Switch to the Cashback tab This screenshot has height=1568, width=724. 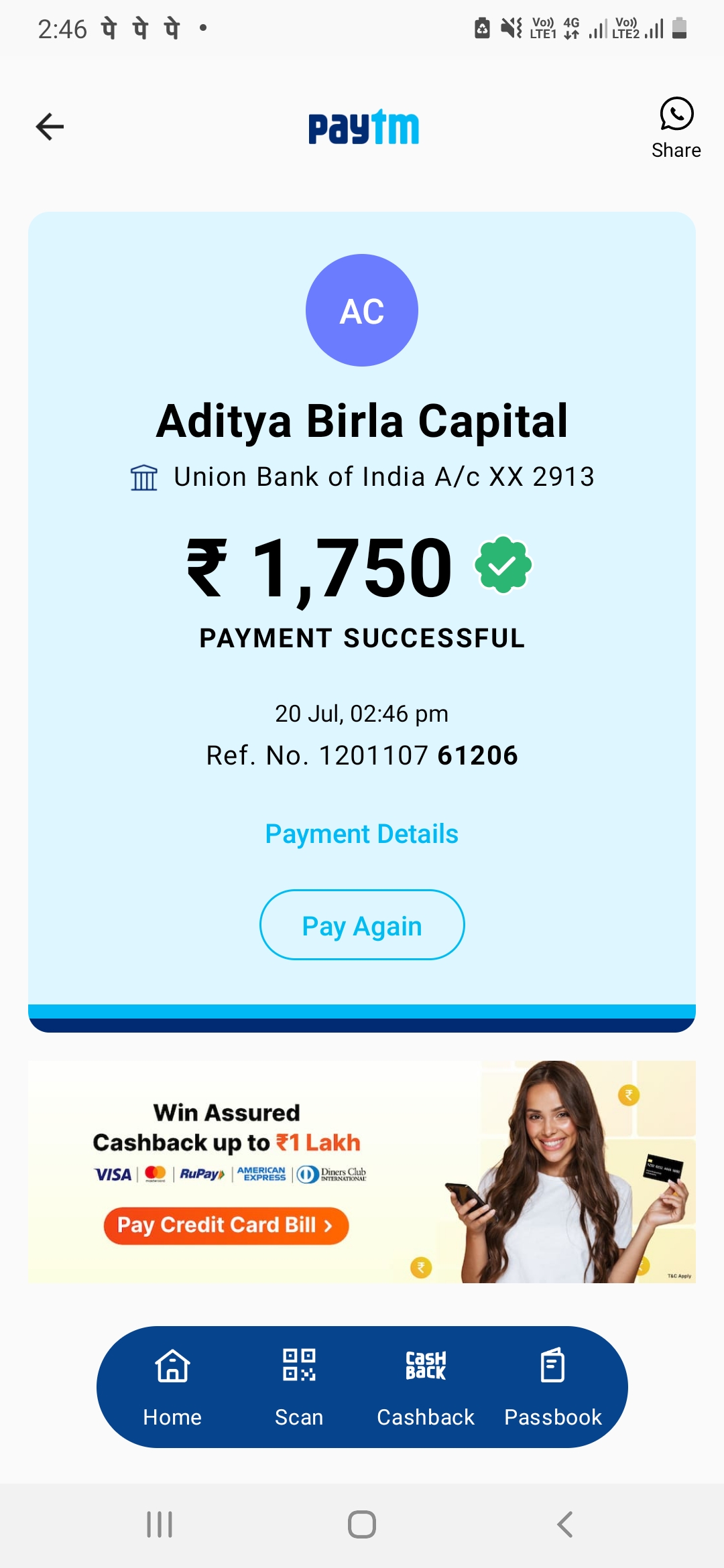(426, 1386)
